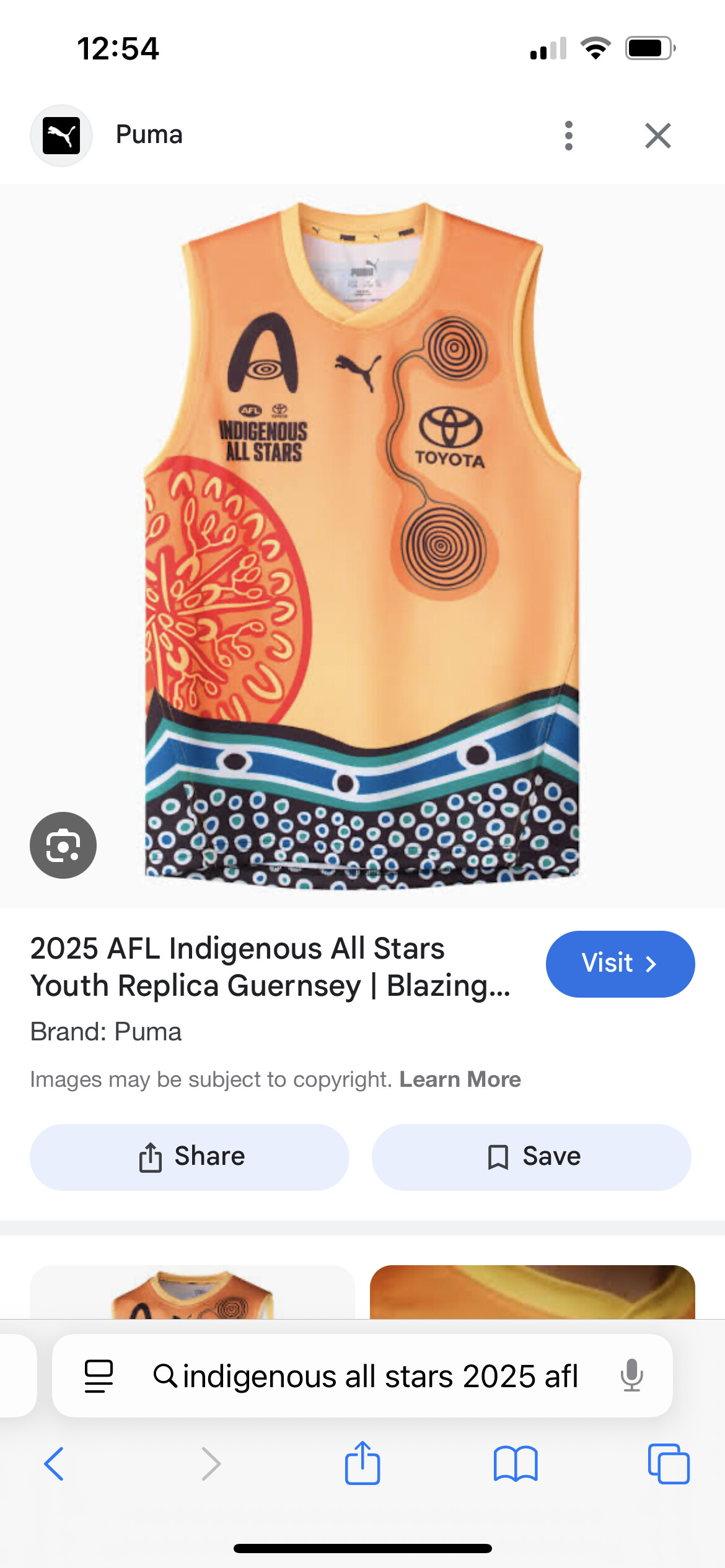The height and width of the screenshot is (1568, 725).
Task: Open Safari's share sheet
Action: pos(362,1463)
